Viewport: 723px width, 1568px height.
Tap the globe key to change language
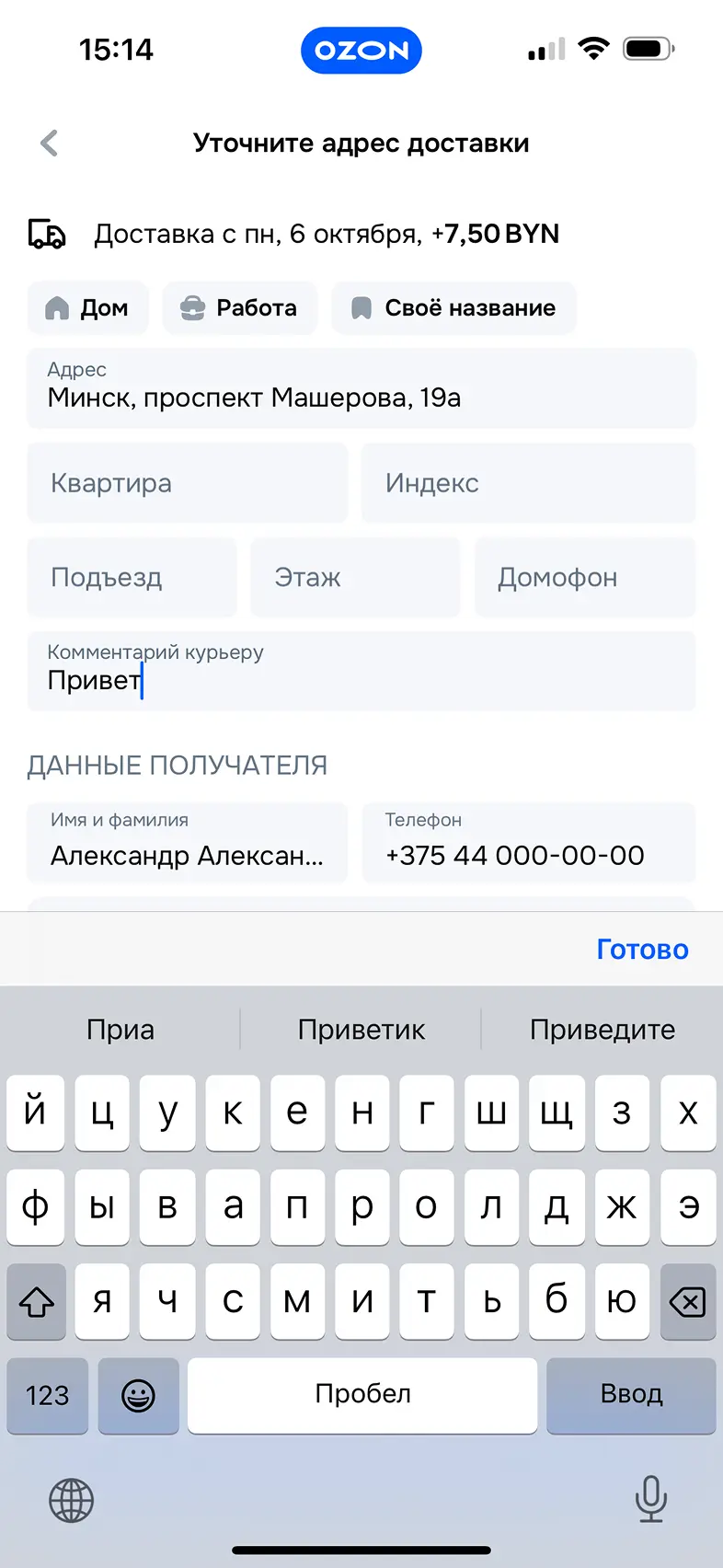[x=71, y=1501]
